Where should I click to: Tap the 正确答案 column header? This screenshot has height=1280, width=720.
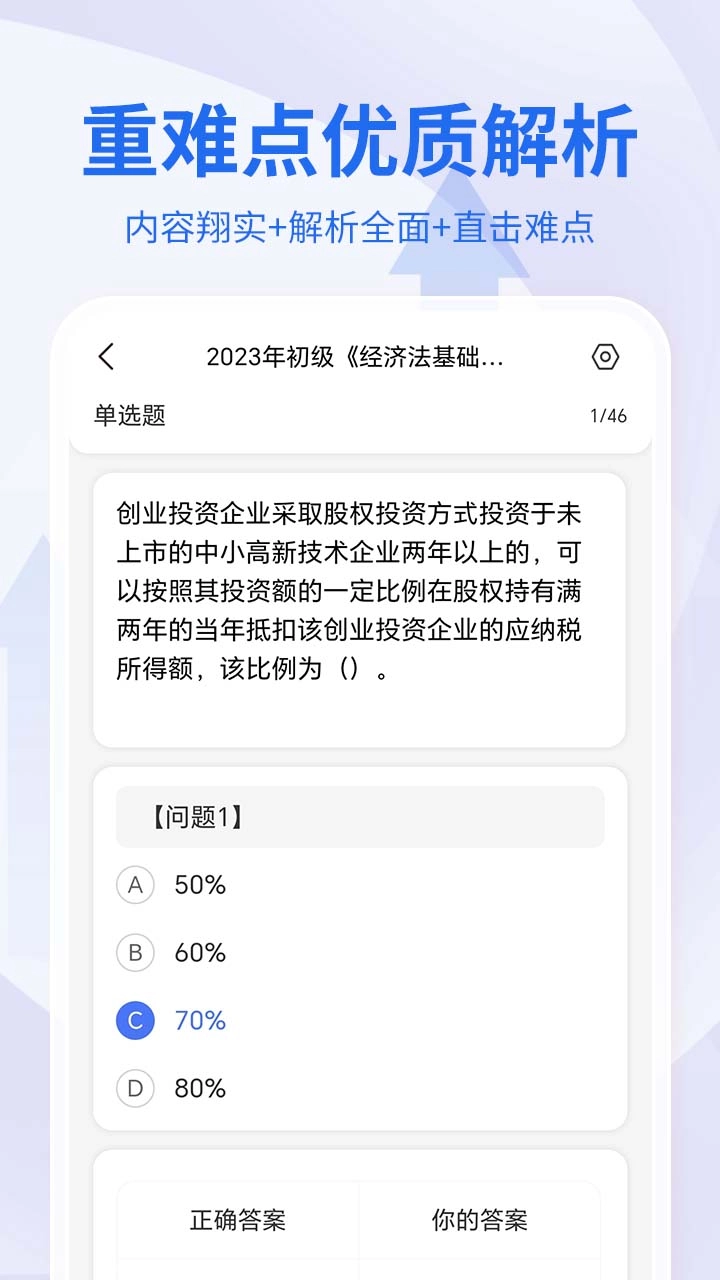[237, 1220]
